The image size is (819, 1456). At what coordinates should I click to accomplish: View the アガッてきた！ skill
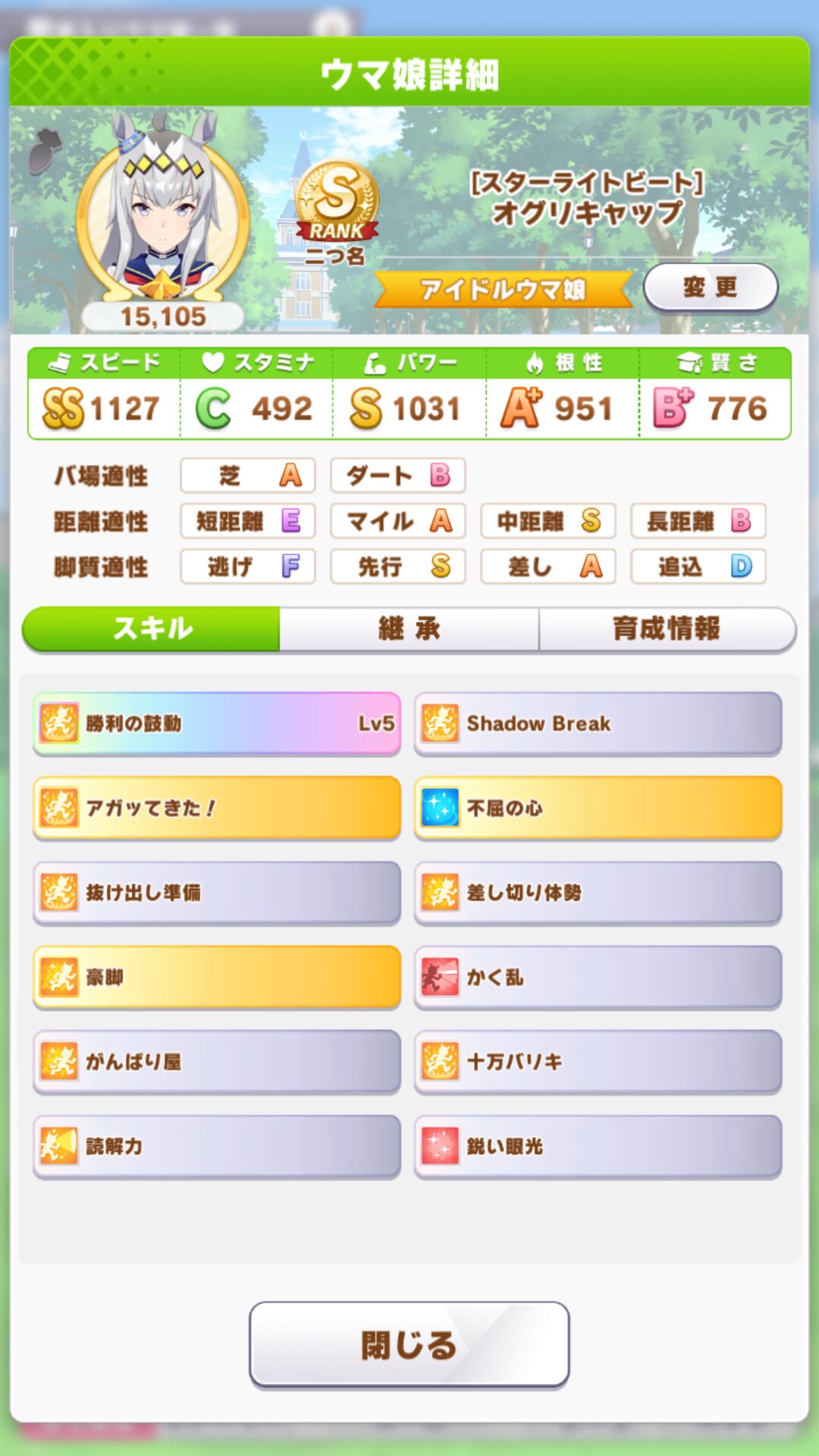click(217, 808)
